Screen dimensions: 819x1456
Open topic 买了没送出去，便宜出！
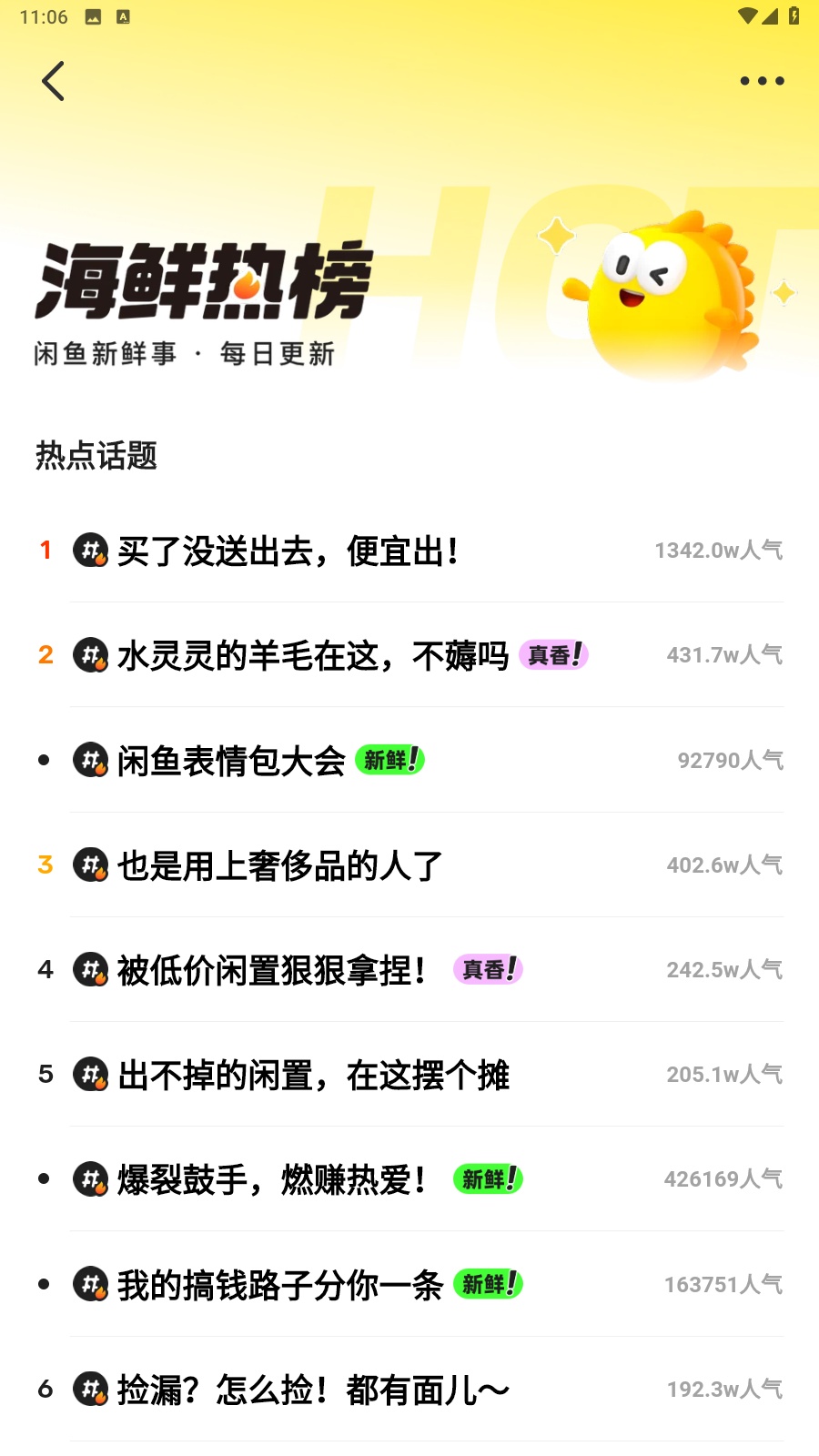287,551
